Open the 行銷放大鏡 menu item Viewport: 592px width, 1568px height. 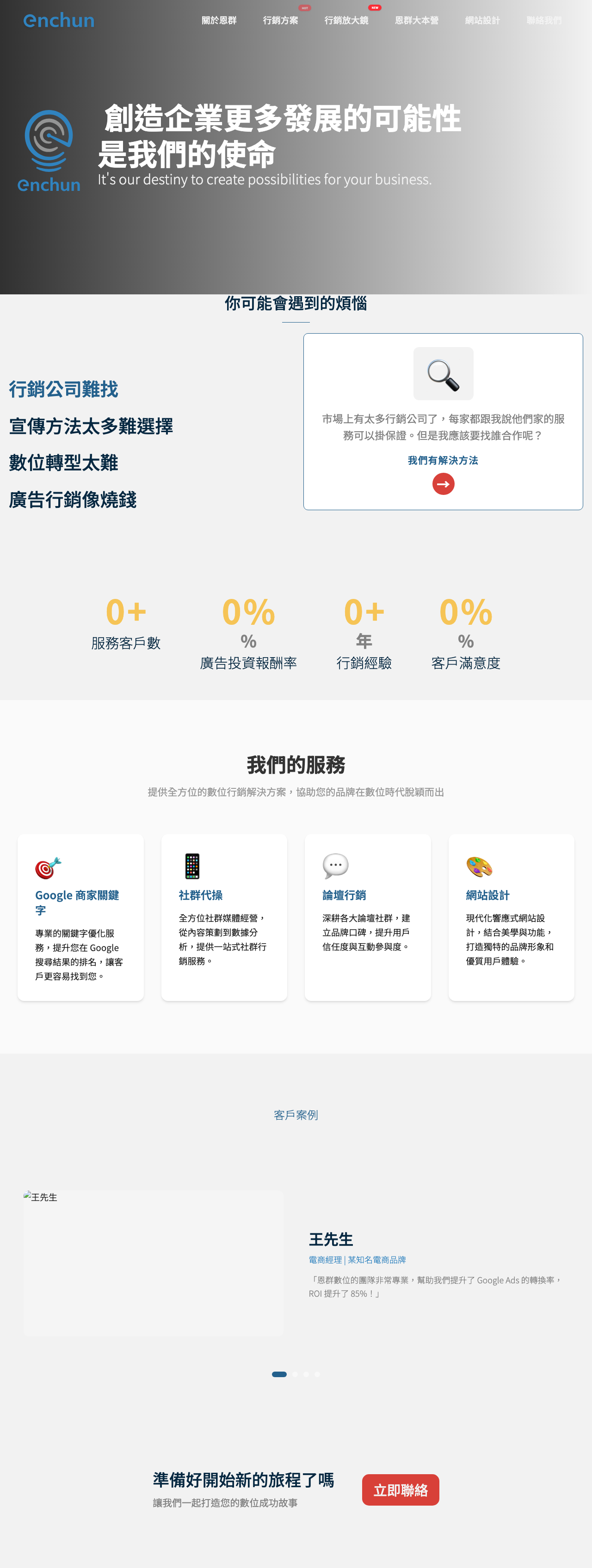[x=346, y=20]
